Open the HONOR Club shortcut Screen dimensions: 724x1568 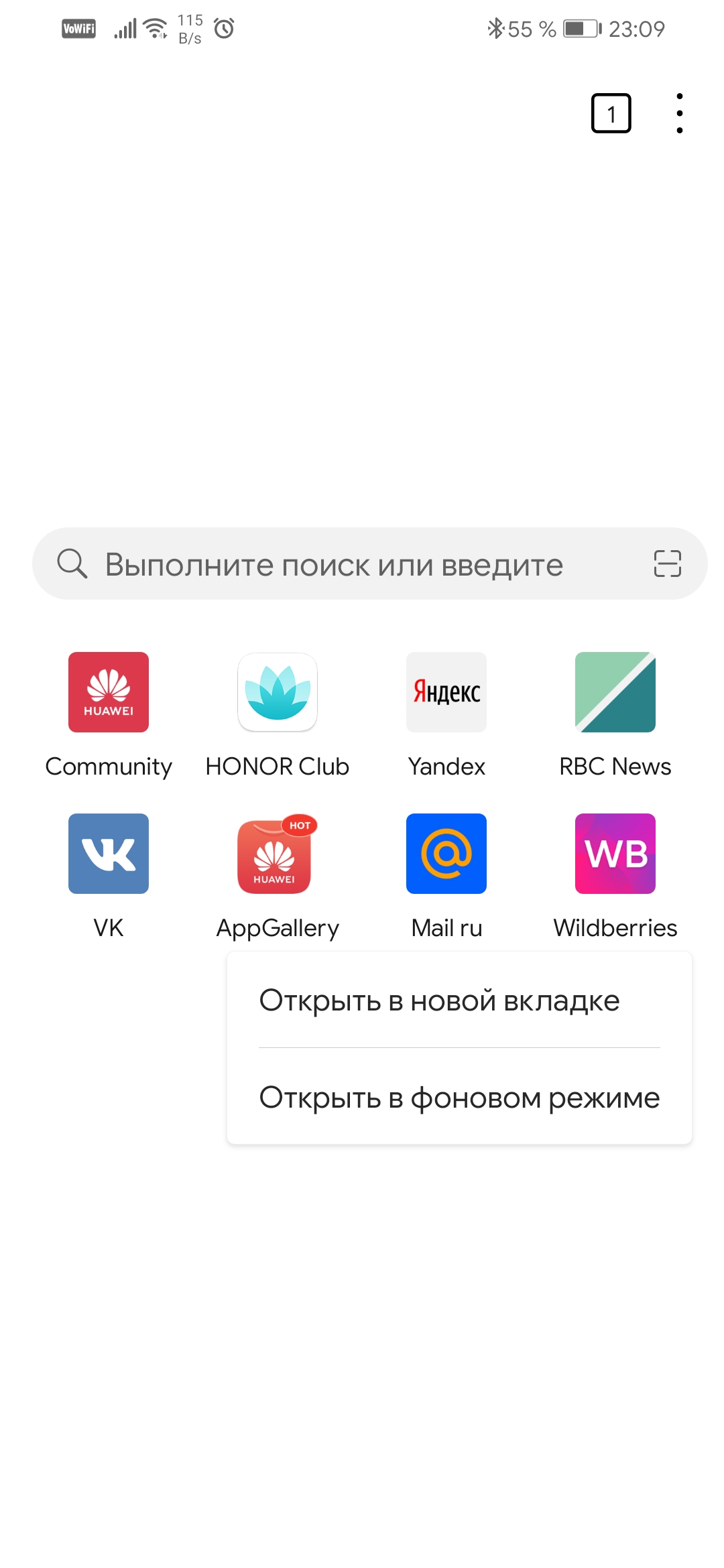point(278,692)
